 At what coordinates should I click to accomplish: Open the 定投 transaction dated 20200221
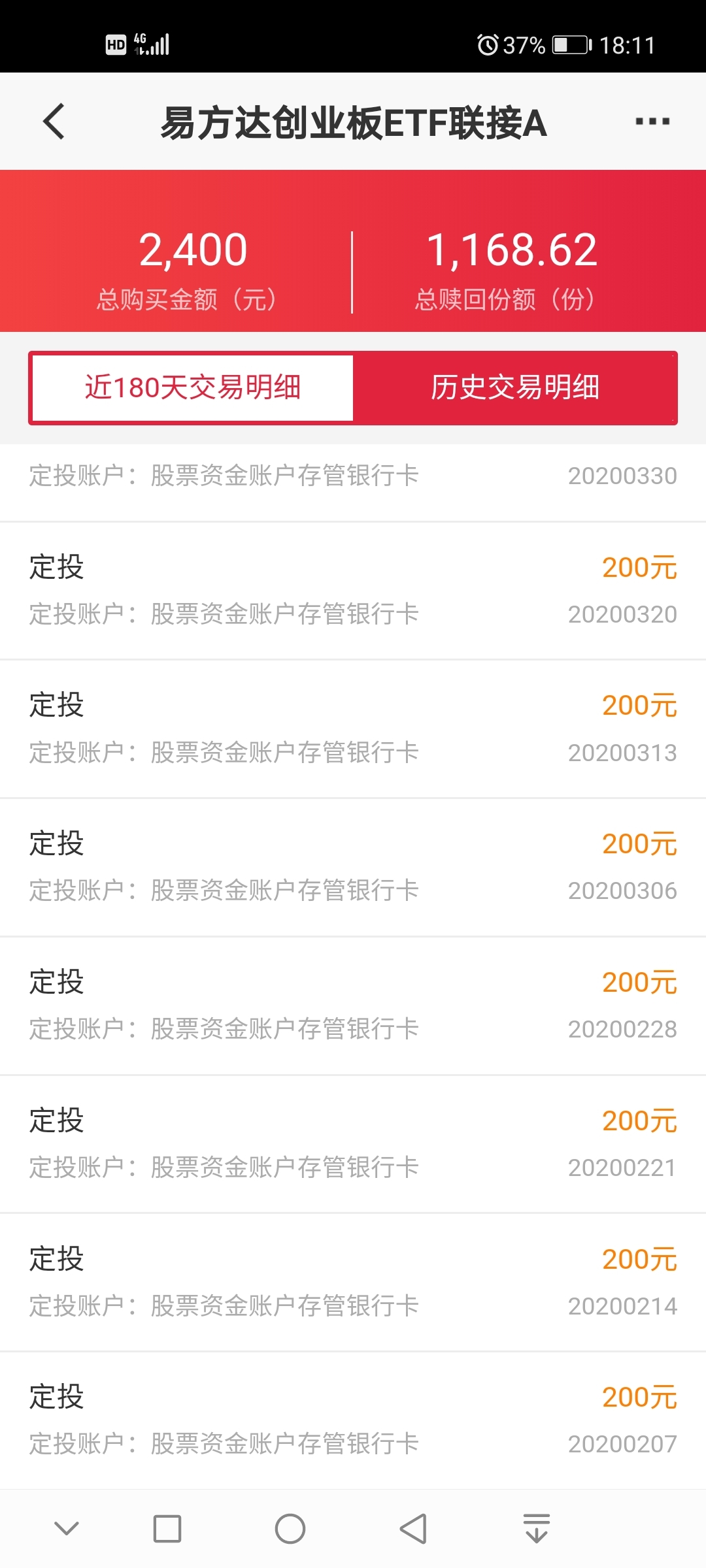[x=353, y=1145]
